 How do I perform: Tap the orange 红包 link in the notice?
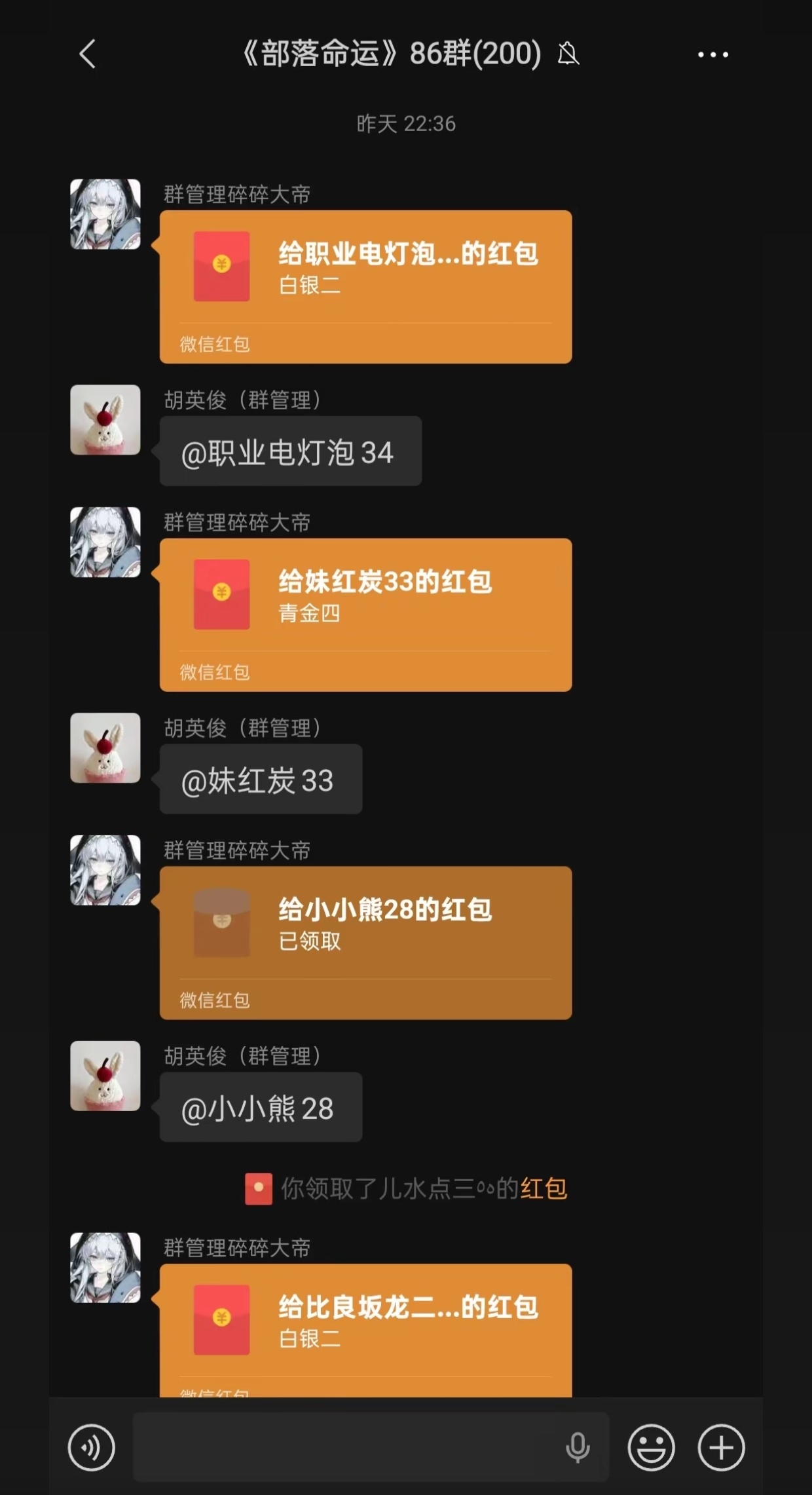[x=544, y=1188]
